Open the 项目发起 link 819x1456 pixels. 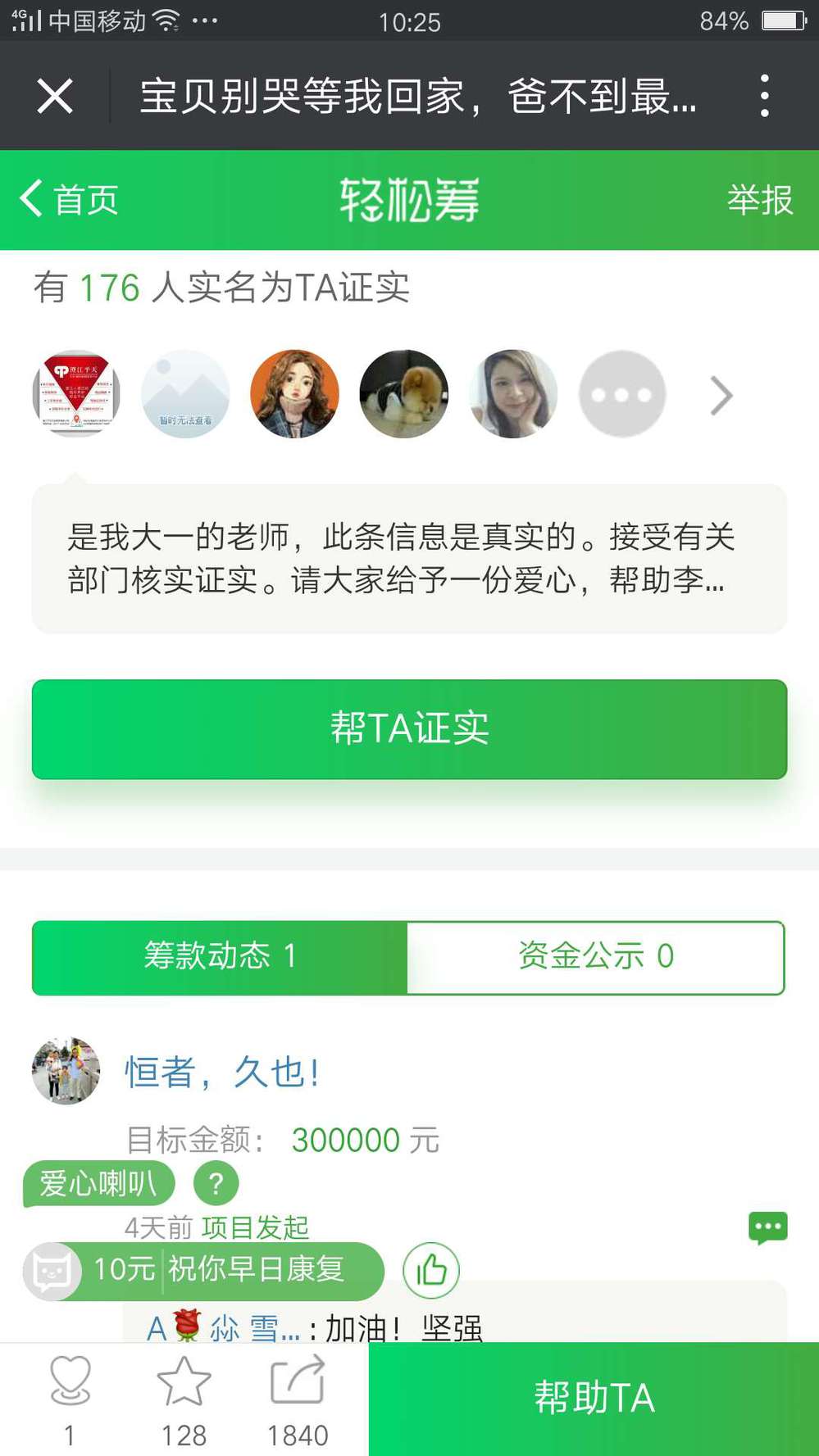(255, 1227)
